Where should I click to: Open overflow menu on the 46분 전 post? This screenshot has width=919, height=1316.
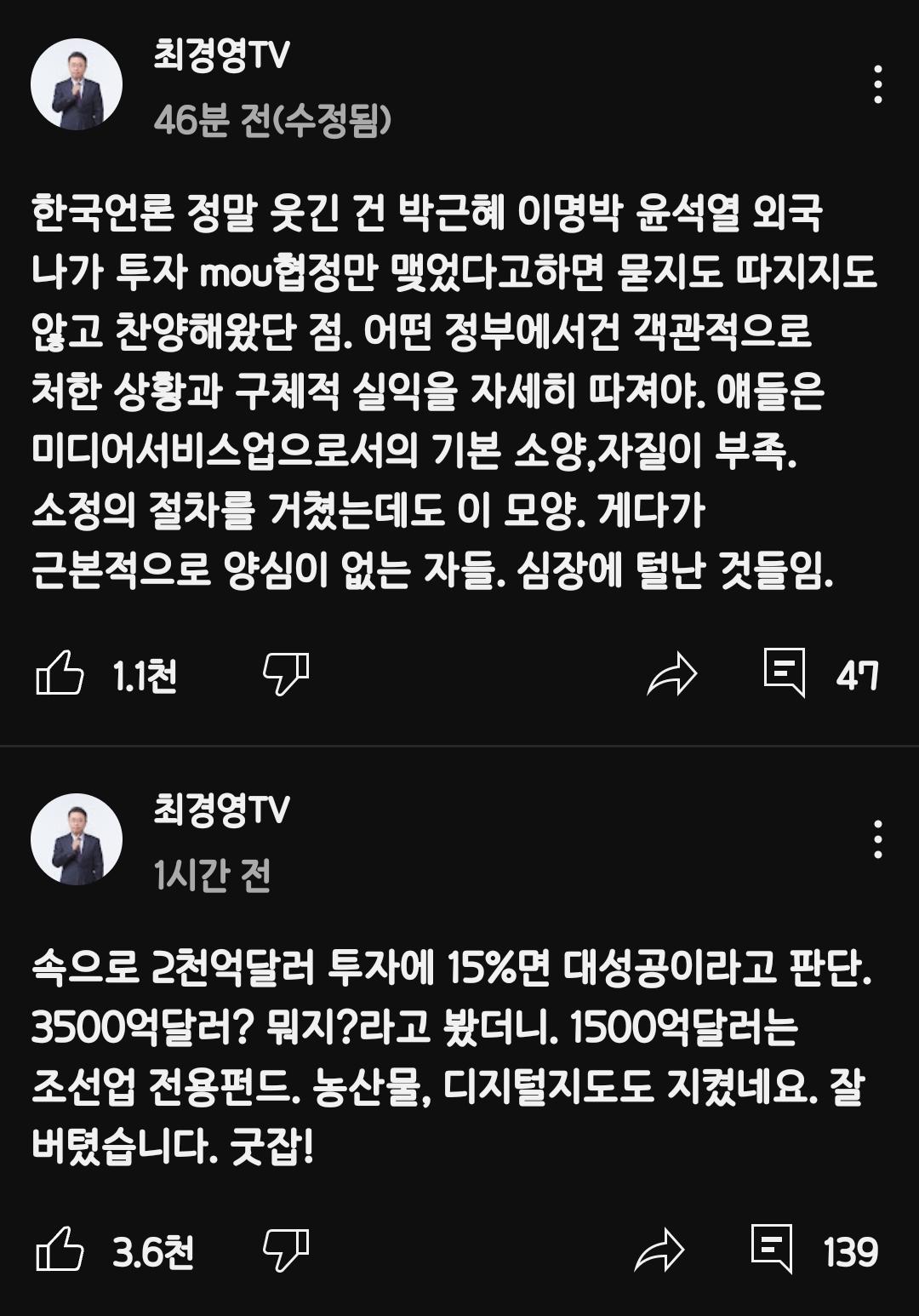coord(877,85)
